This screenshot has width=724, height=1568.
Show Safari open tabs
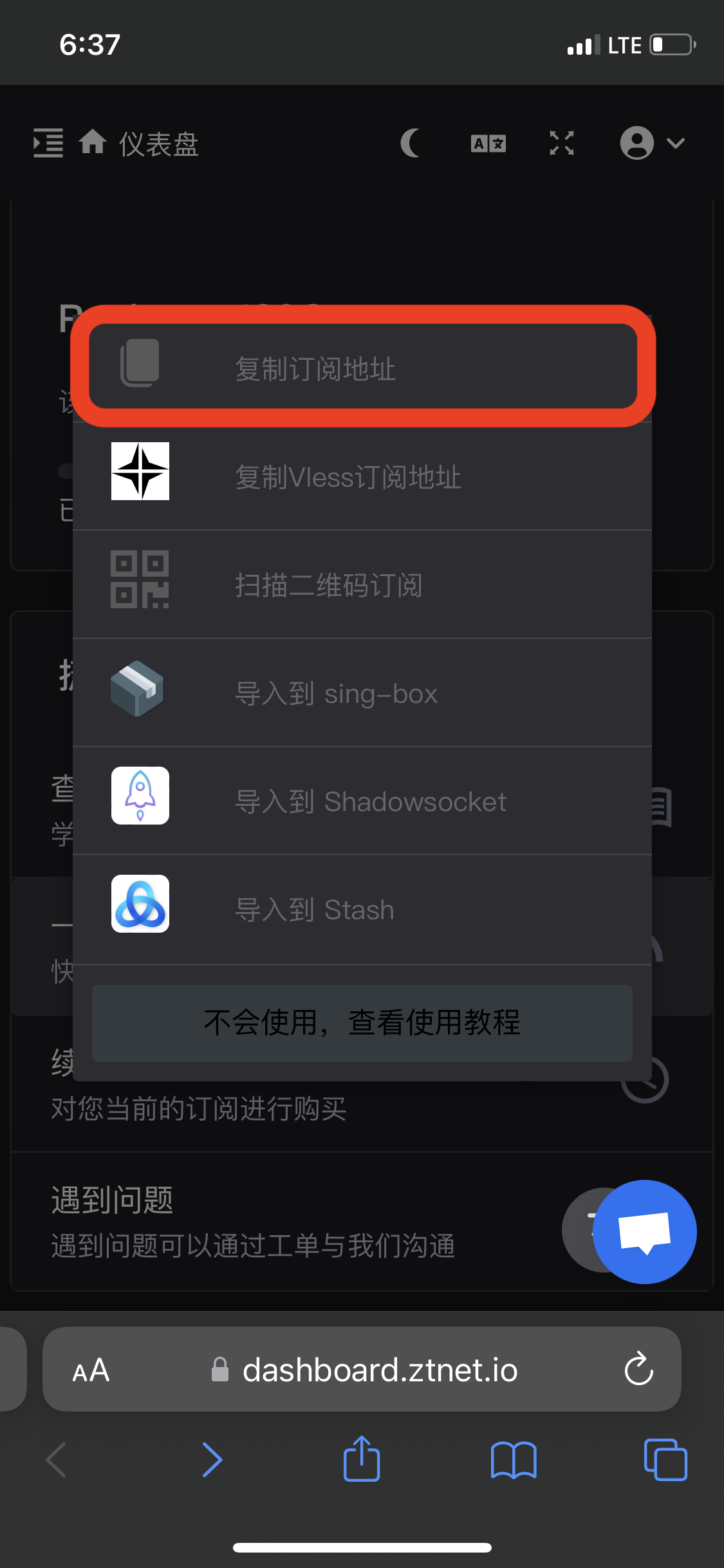coord(665,1459)
